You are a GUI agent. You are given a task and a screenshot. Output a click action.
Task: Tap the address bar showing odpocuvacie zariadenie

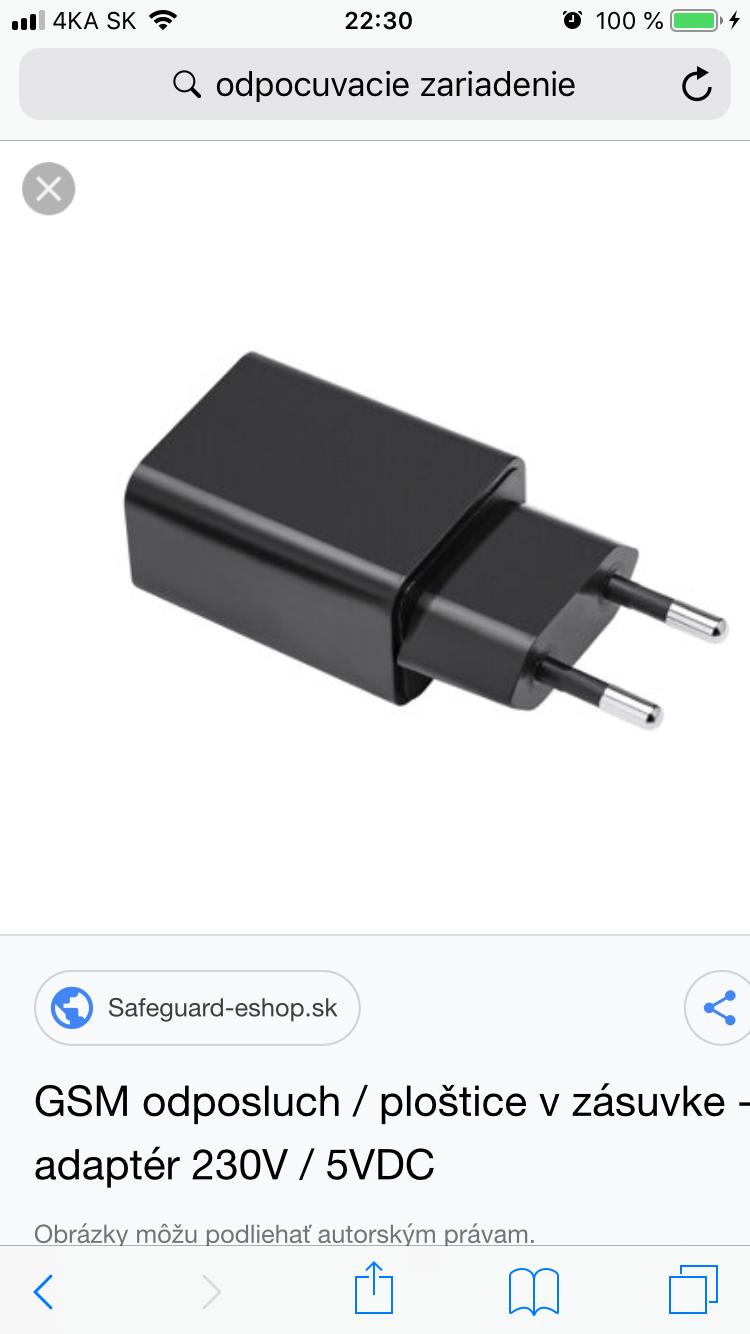click(375, 85)
